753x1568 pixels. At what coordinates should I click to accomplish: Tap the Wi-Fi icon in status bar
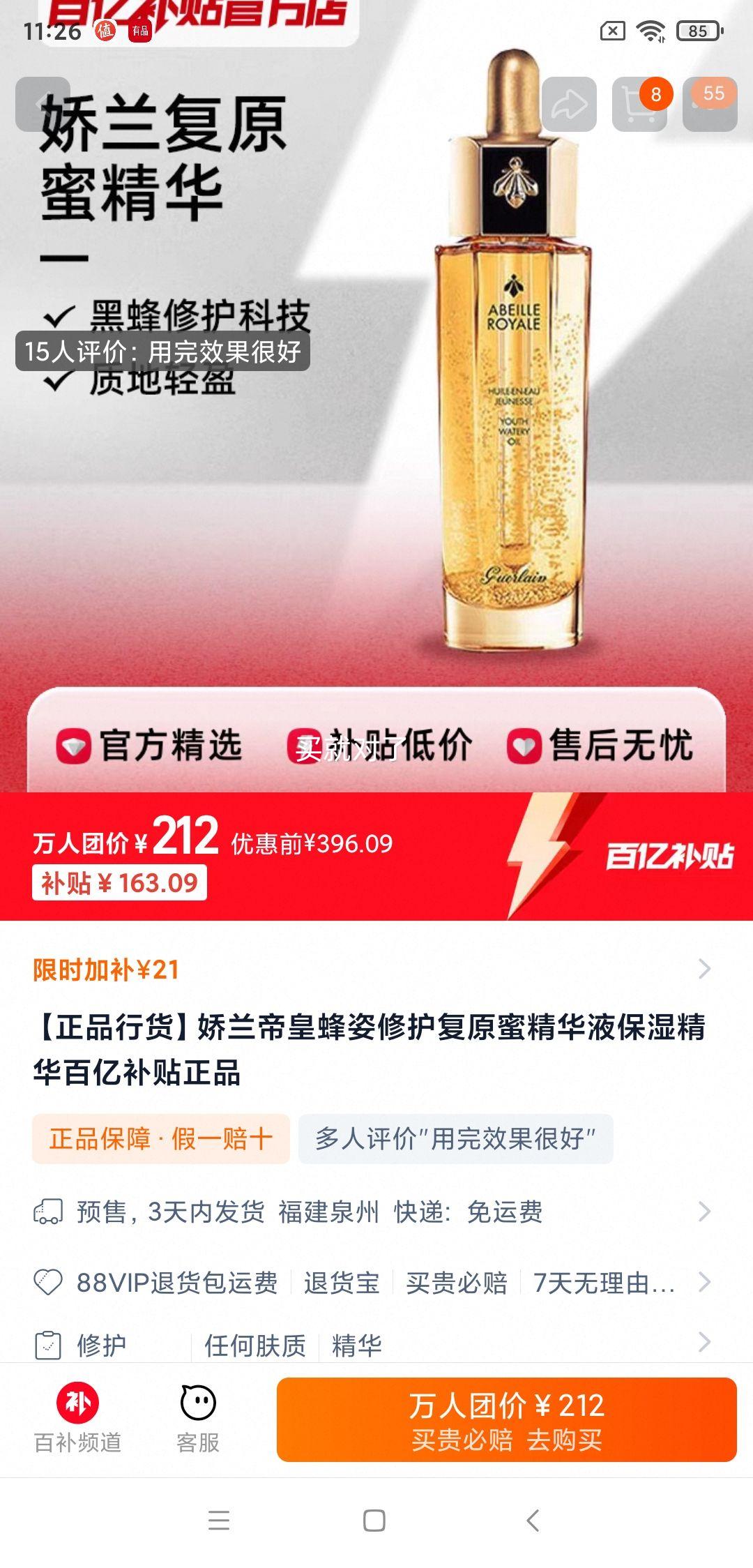click(651, 29)
